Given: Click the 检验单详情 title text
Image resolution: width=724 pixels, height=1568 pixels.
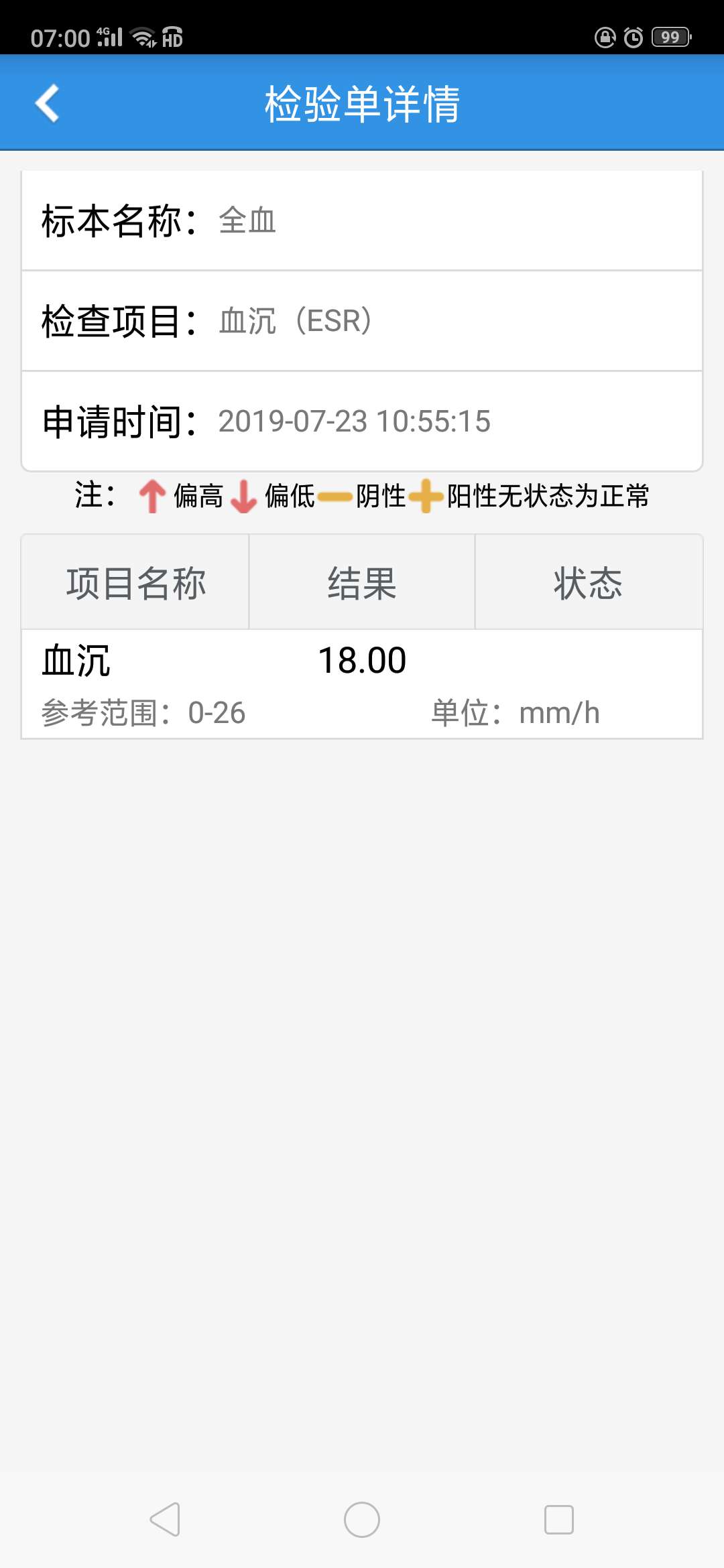Looking at the screenshot, I should pos(362,104).
